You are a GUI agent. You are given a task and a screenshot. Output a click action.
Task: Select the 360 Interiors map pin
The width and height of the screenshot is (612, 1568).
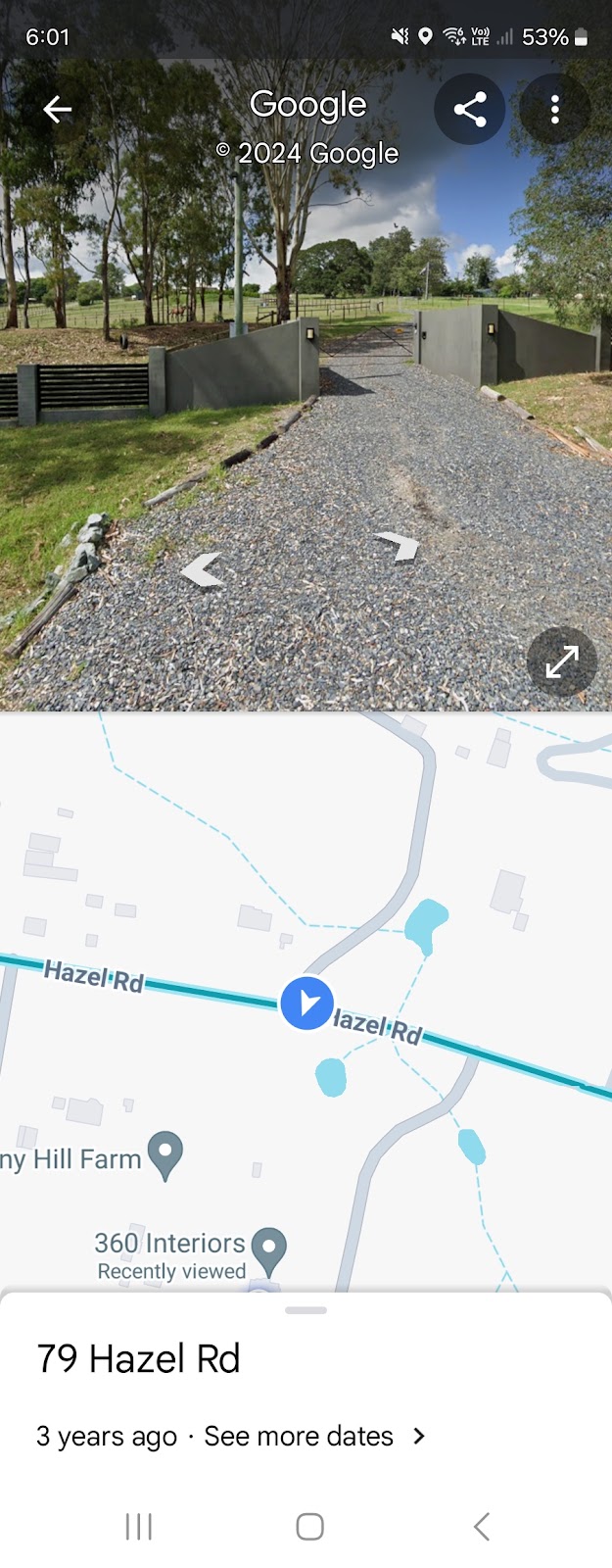click(268, 1249)
